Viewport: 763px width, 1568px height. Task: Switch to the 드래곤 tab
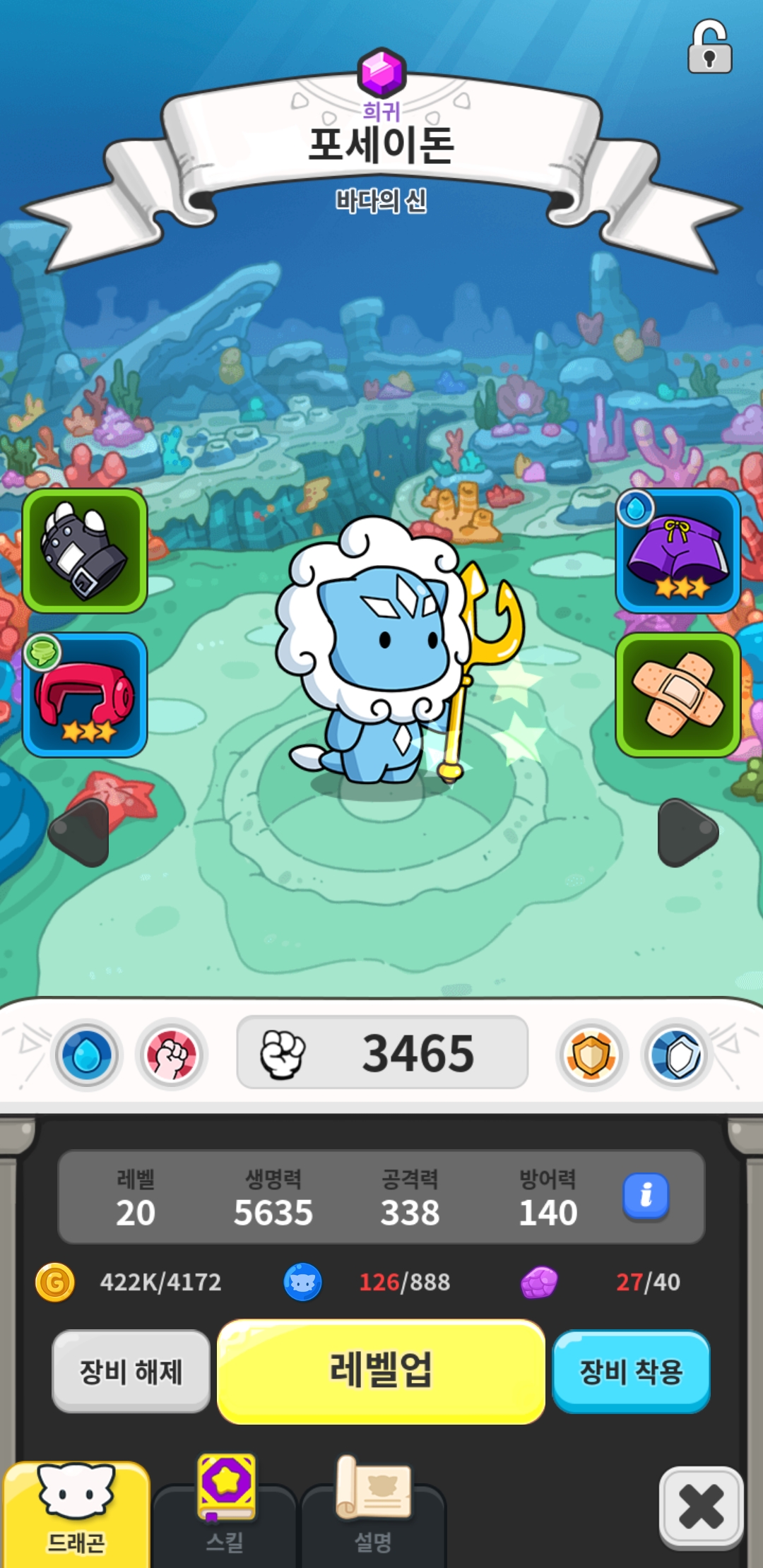coord(76,1515)
